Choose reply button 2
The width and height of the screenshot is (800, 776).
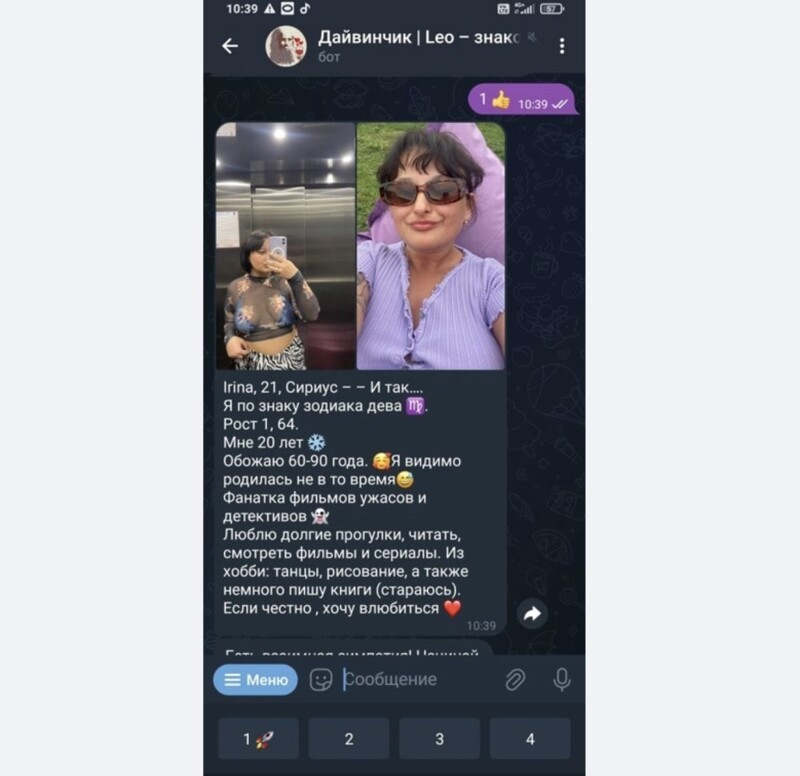349,739
